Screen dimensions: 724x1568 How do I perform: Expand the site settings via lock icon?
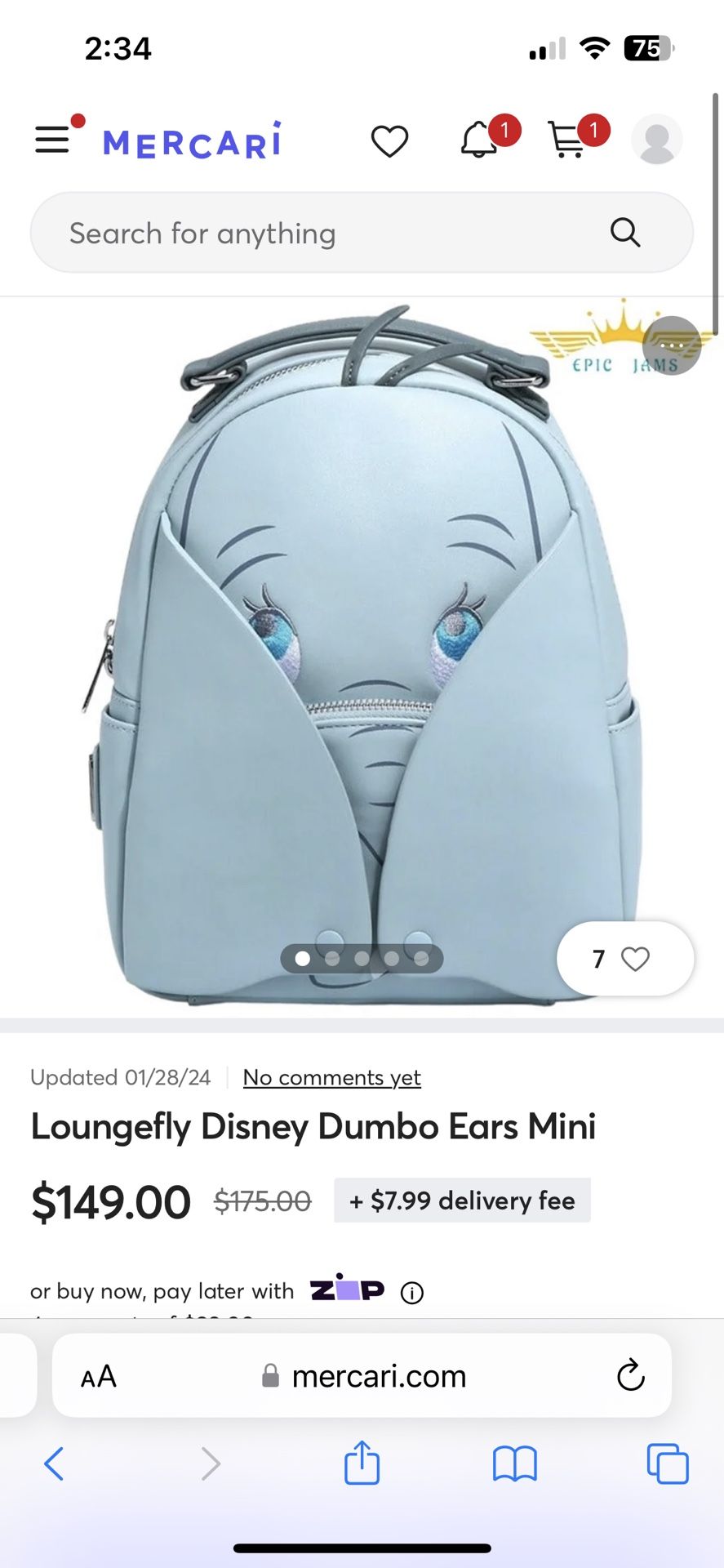tap(269, 1376)
